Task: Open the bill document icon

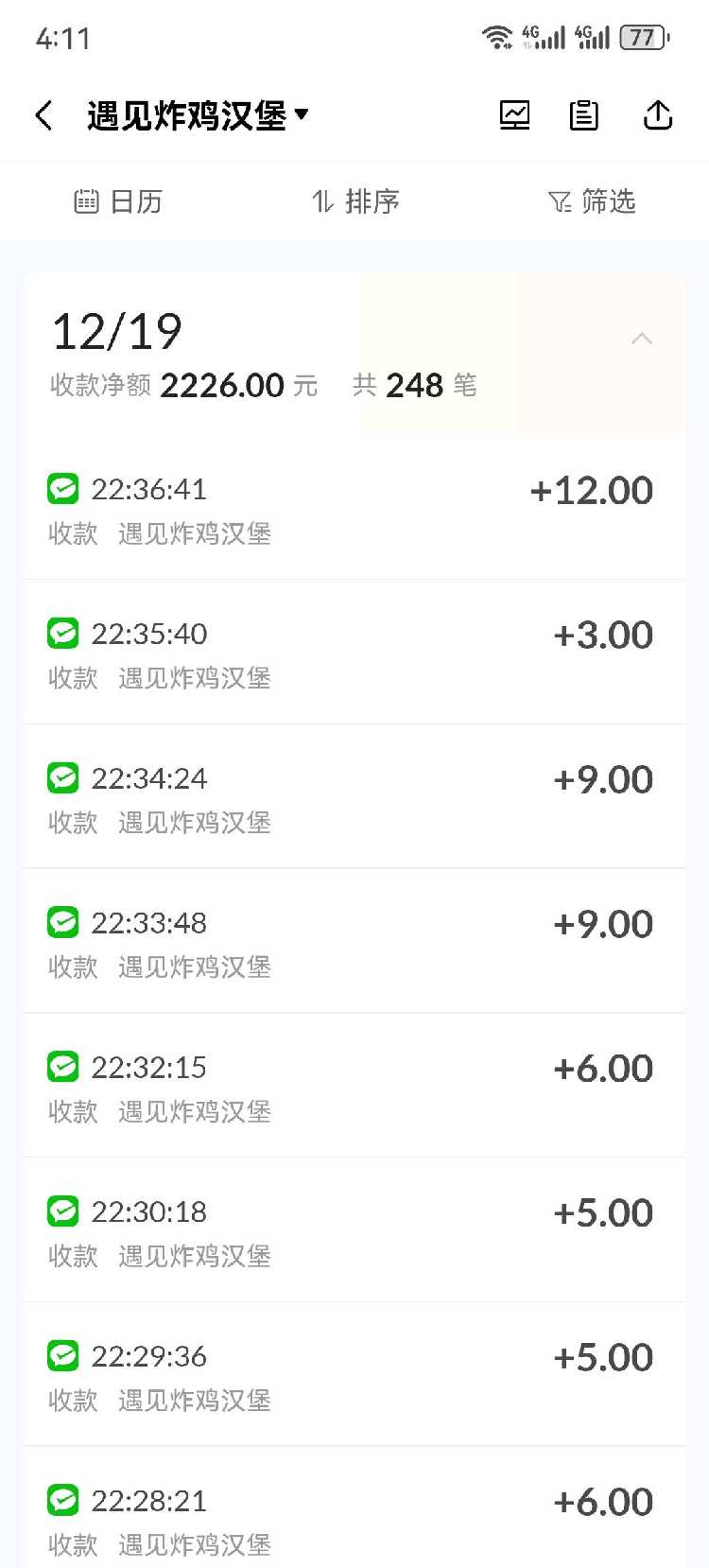Action: (x=584, y=115)
